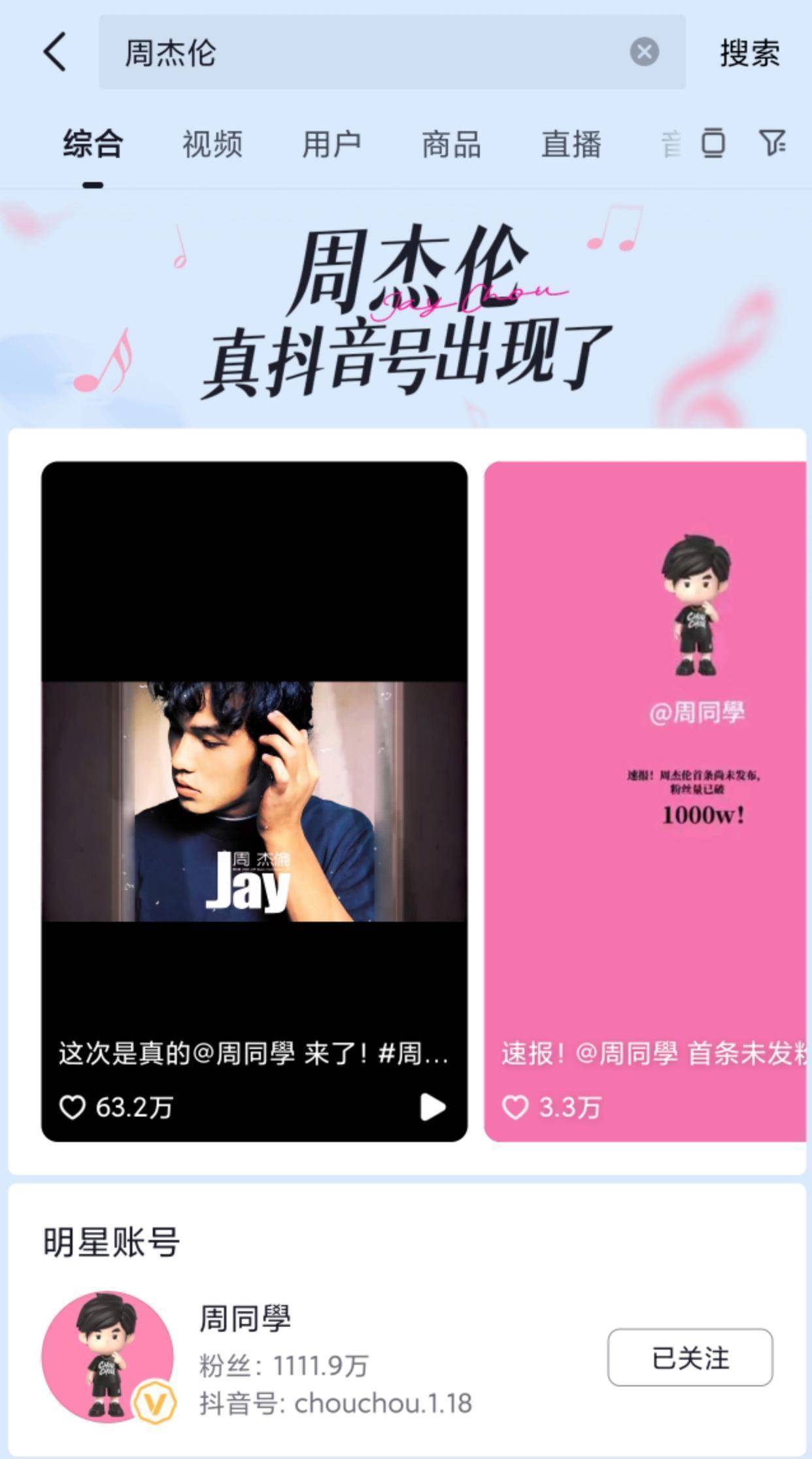Go back from search results
This screenshot has width=812, height=1459.
tap(56, 52)
